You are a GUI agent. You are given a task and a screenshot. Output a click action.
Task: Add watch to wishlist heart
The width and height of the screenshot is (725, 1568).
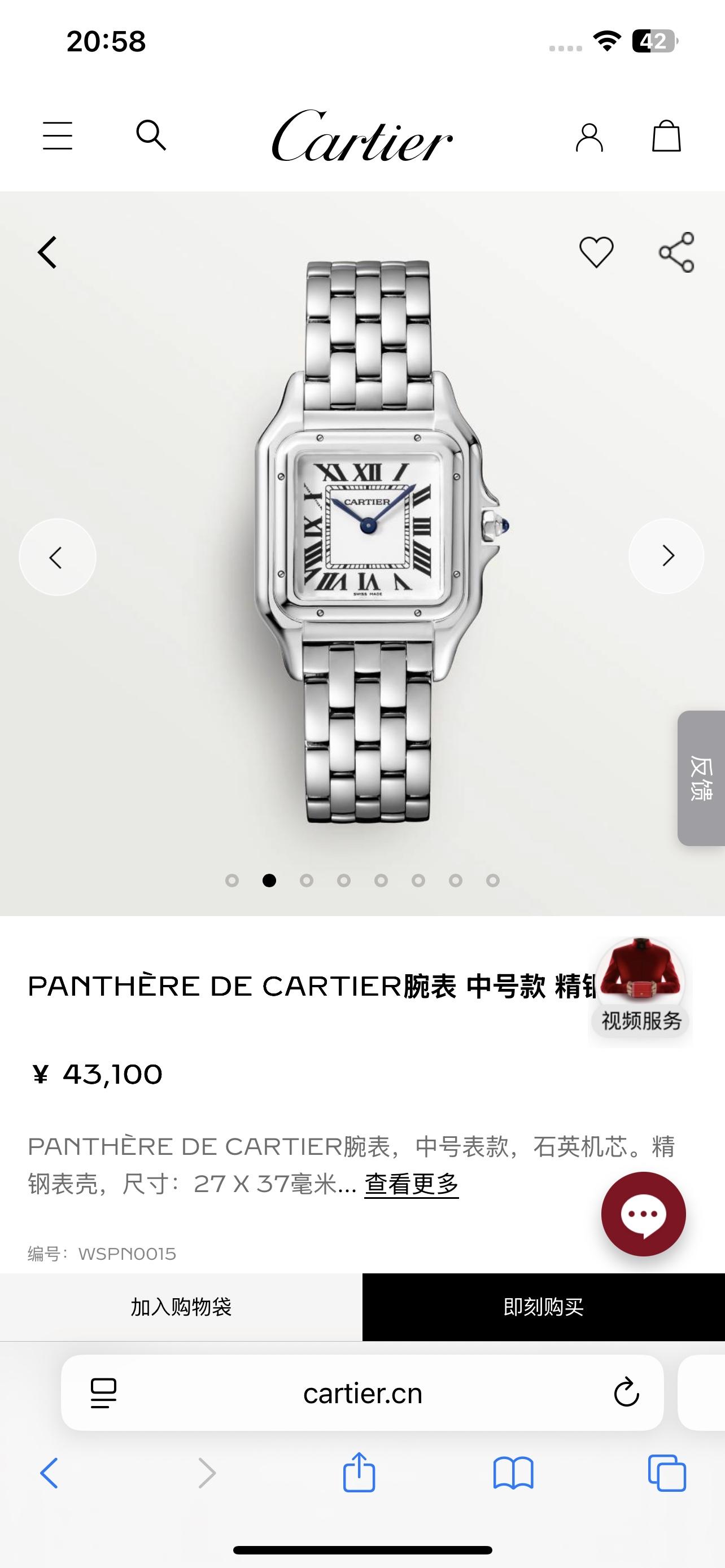pyautogui.click(x=596, y=252)
